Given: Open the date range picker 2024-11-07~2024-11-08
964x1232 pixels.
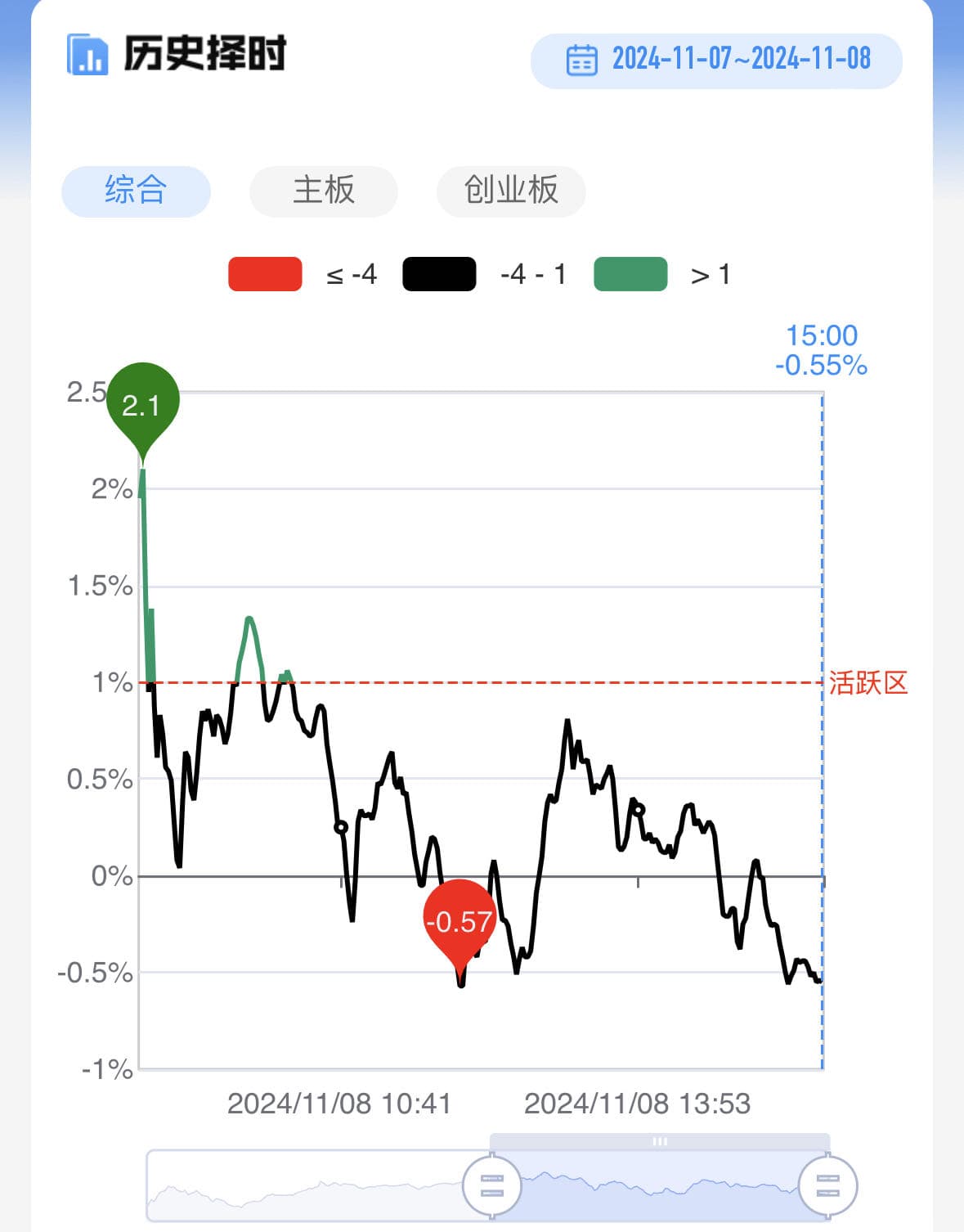Looking at the screenshot, I should [x=716, y=61].
